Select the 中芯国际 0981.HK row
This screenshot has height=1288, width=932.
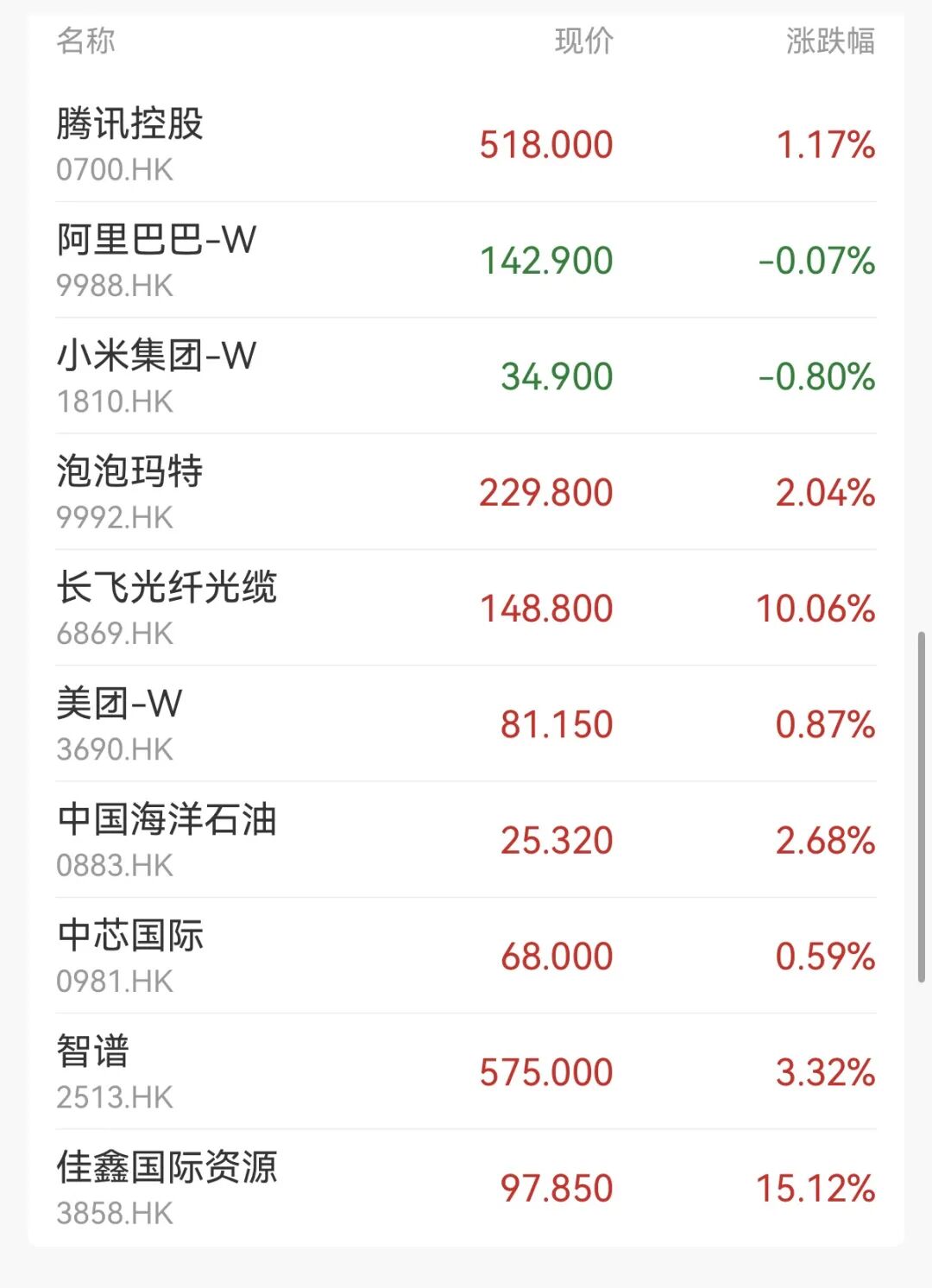(466, 956)
